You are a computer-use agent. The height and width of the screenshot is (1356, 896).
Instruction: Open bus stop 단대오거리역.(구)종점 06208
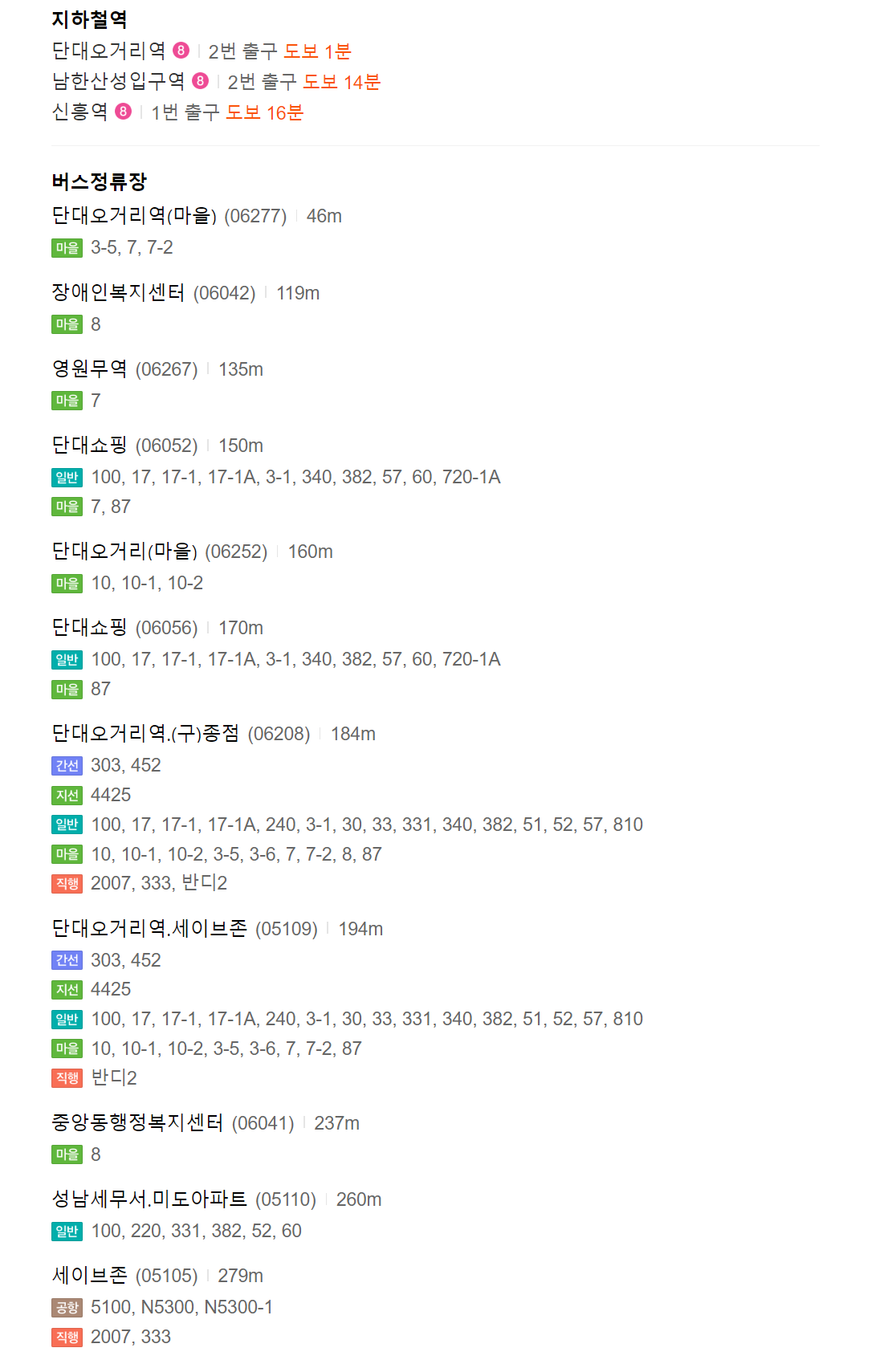tap(145, 734)
